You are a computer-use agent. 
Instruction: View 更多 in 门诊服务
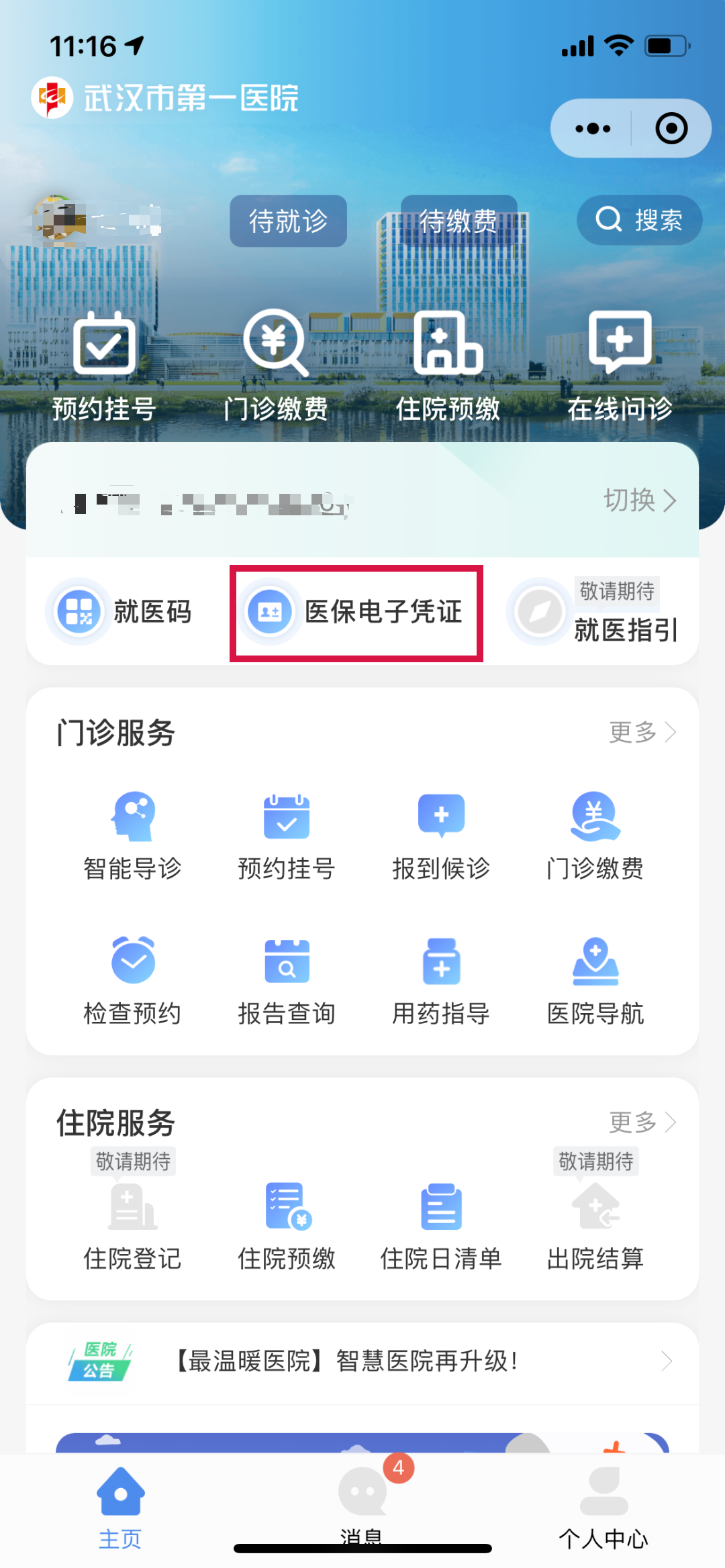641,732
